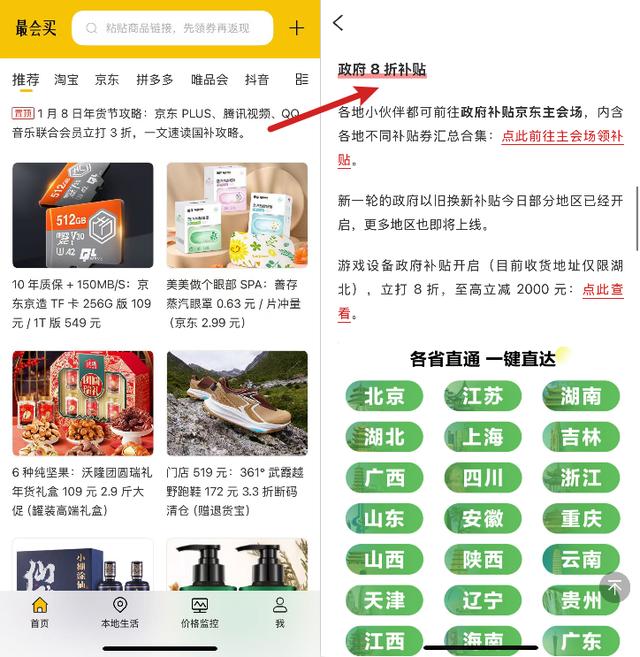This screenshot has height=657, width=640.
Task: Go to the 本地生活 tab
Action: (120, 612)
